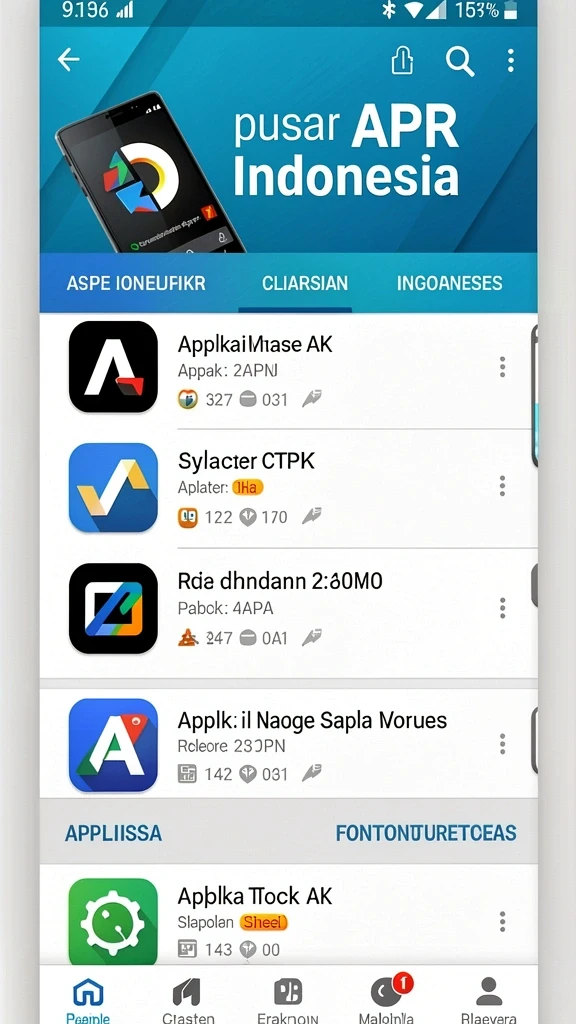Open more options for Rda dhndann
The height and width of the screenshot is (1024, 576).
(x=502, y=608)
